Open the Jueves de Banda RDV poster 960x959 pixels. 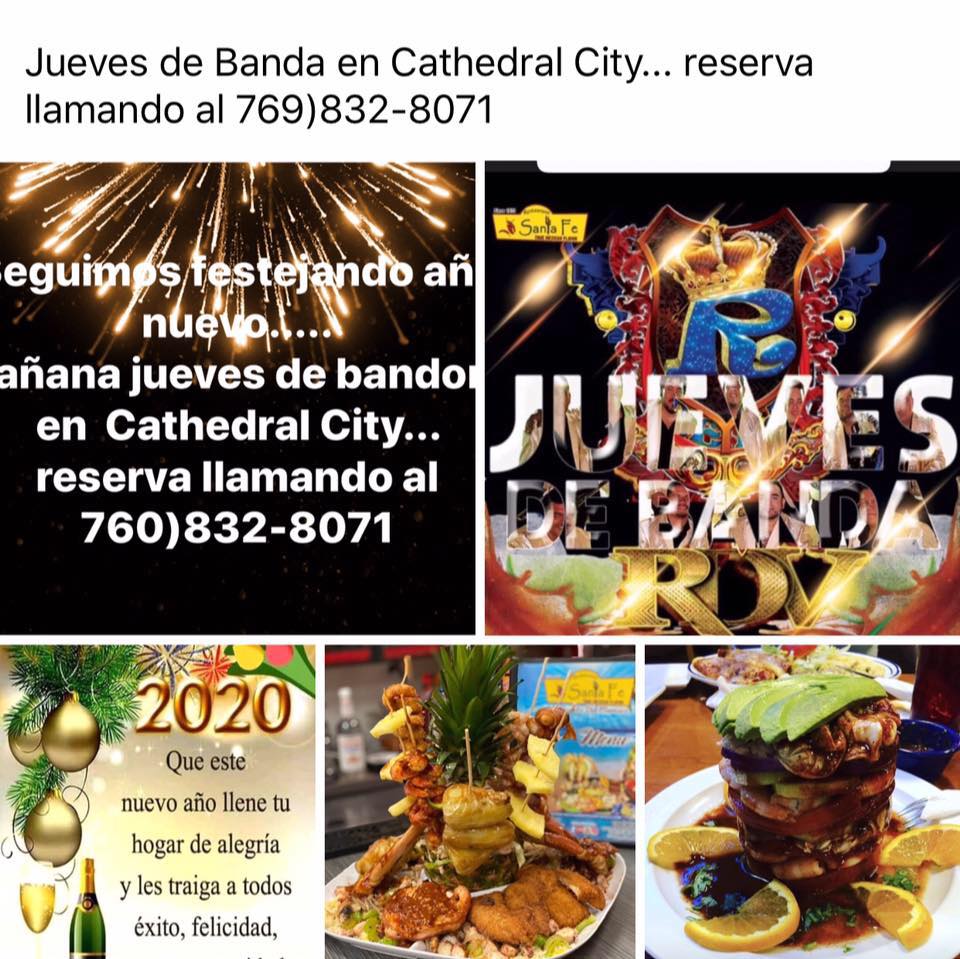[722, 400]
